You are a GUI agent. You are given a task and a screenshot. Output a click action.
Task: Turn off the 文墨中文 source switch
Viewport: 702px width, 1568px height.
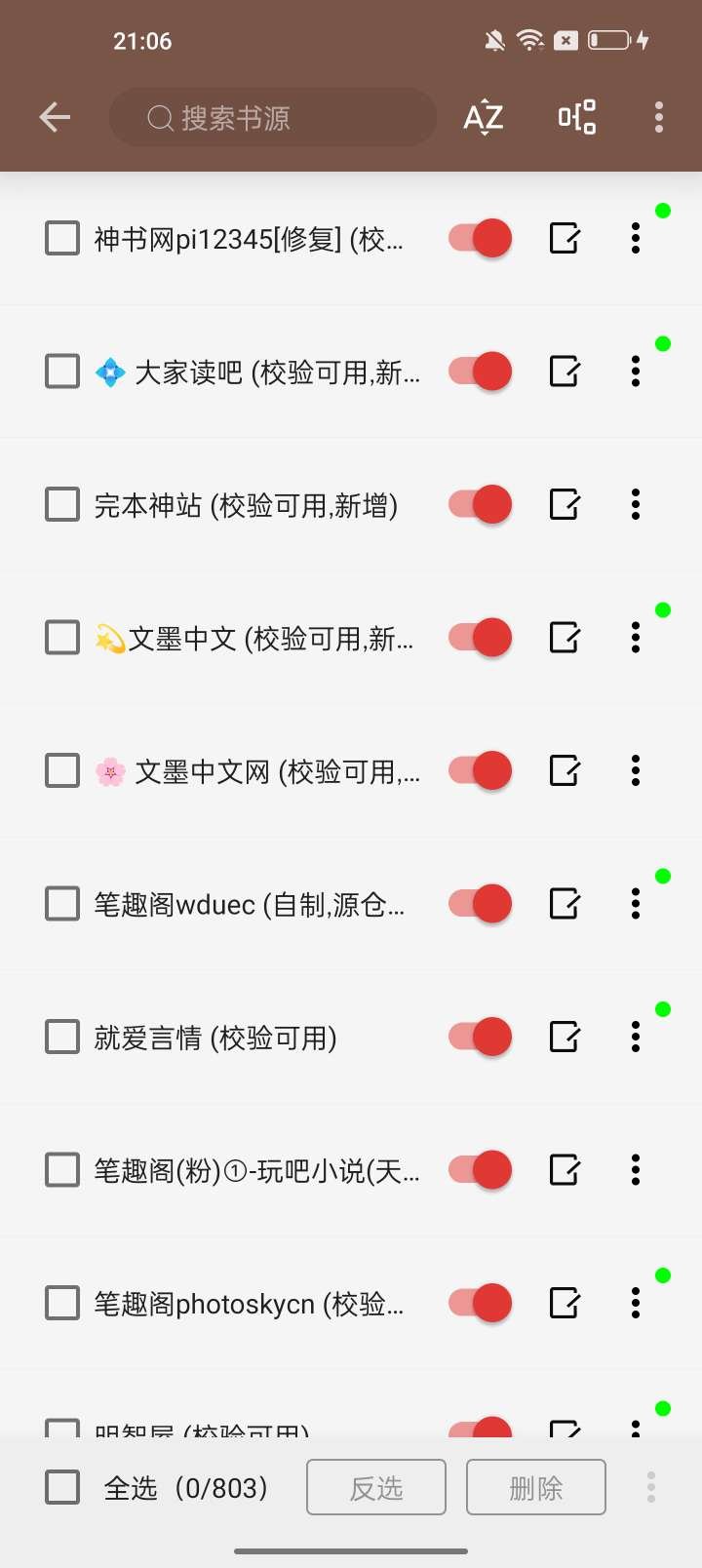(x=478, y=637)
